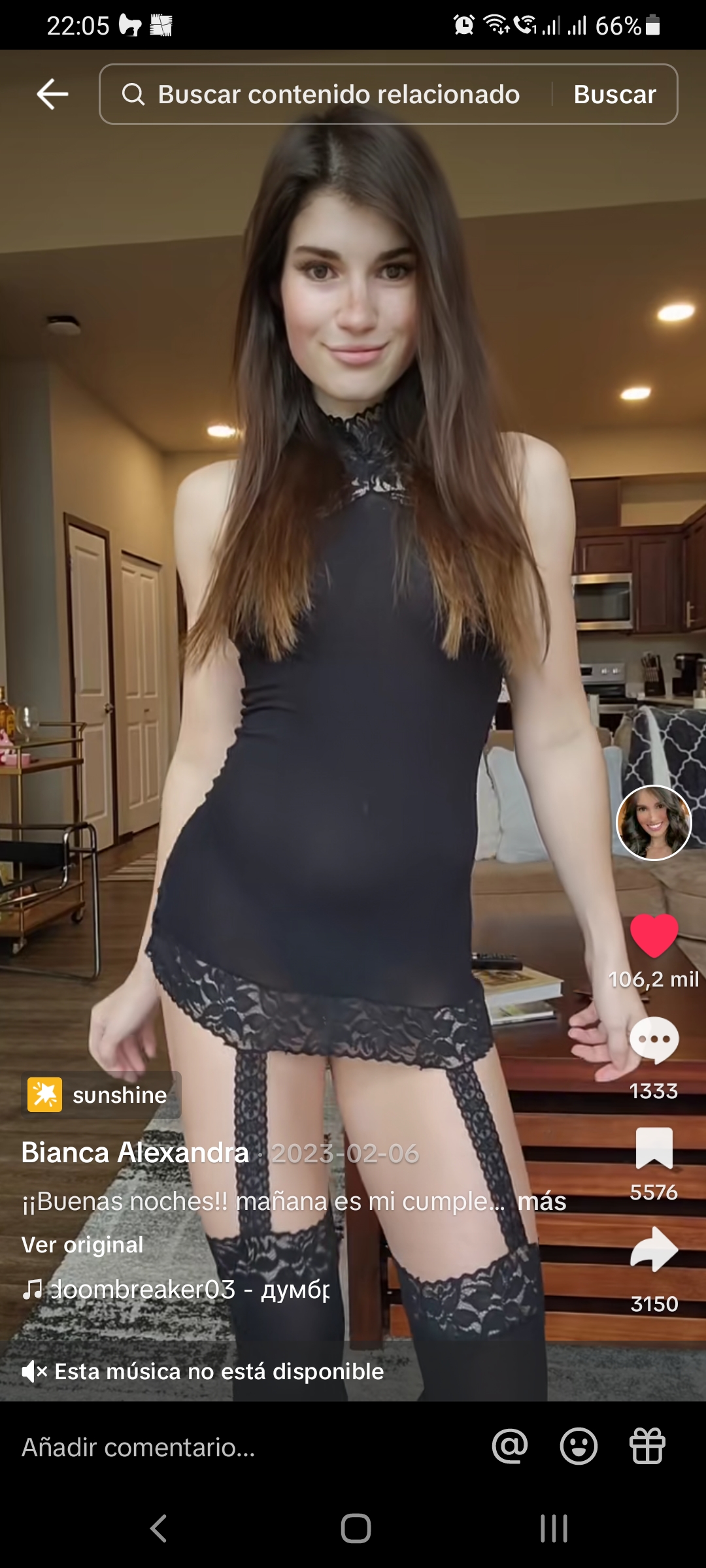The height and width of the screenshot is (1568, 706).
Task: Open the emoji picker icon
Action: pyautogui.click(x=579, y=1446)
